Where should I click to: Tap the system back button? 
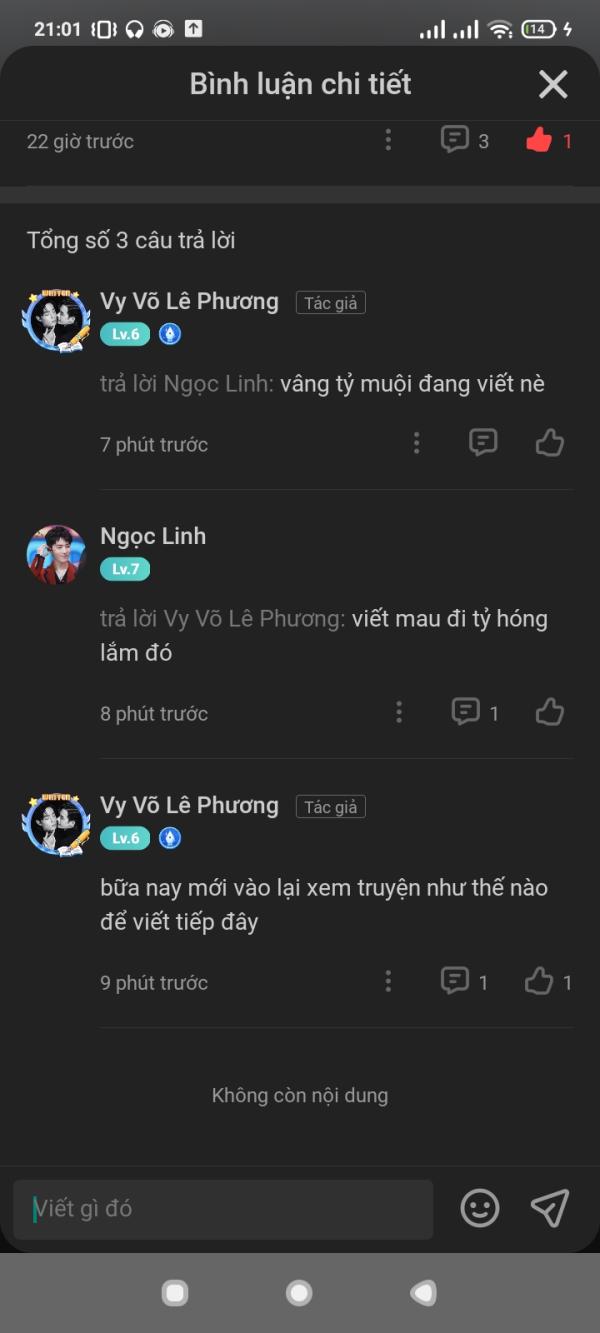pyautogui.click(x=424, y=1293)
